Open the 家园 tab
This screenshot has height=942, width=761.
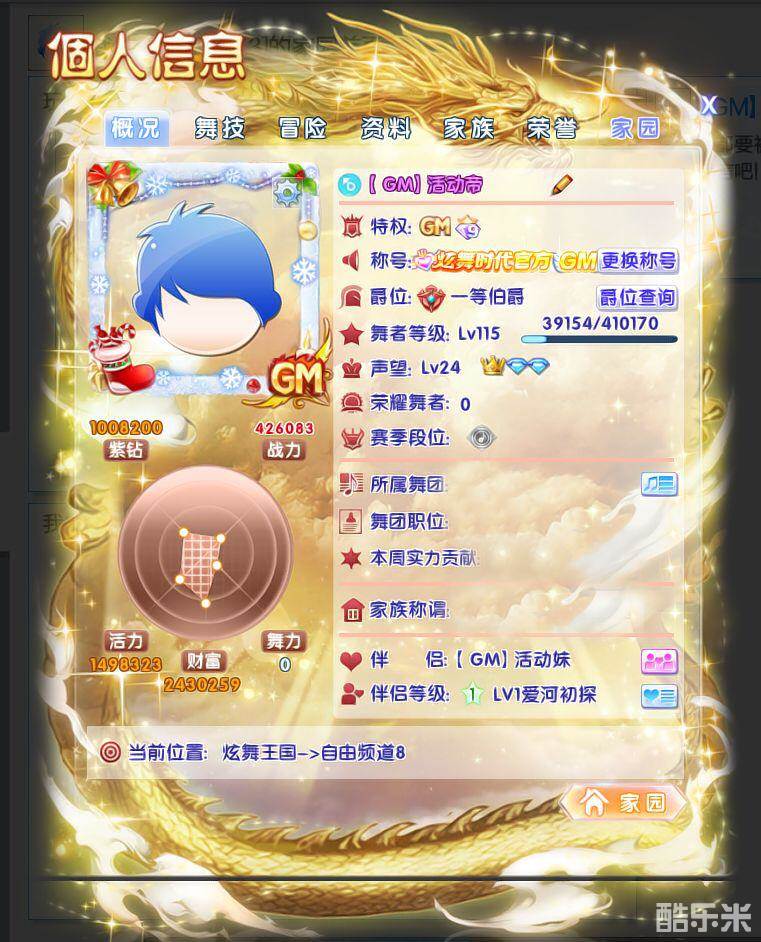pos(635,128)
